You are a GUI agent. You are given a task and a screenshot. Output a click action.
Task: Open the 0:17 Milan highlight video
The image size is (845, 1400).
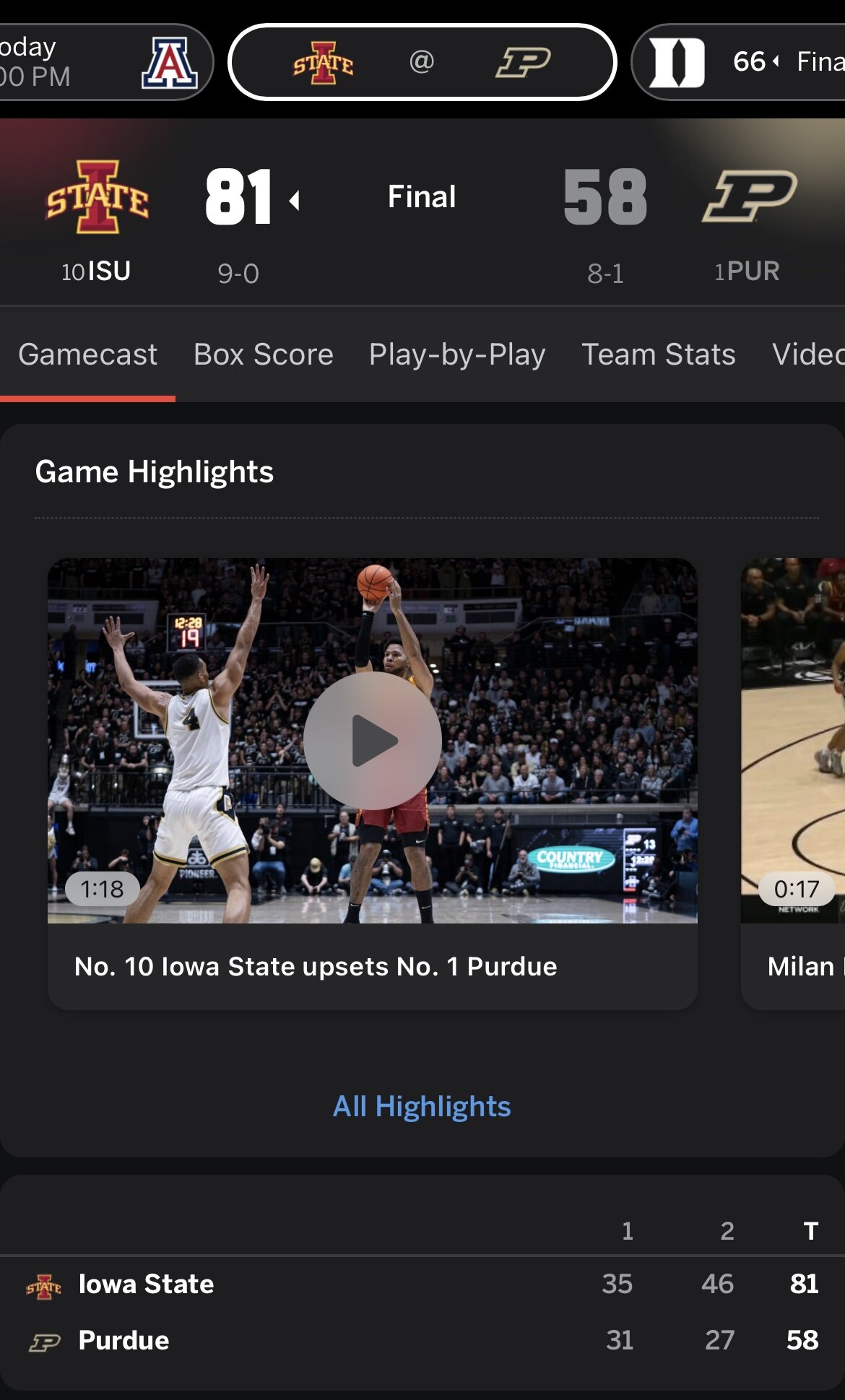(794, 740)
